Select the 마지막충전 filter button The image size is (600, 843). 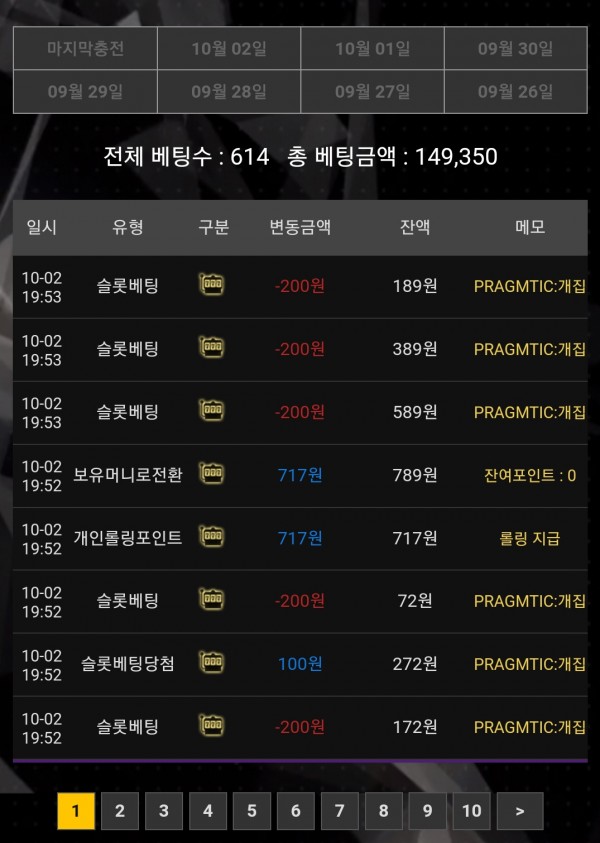pos(85,49)
